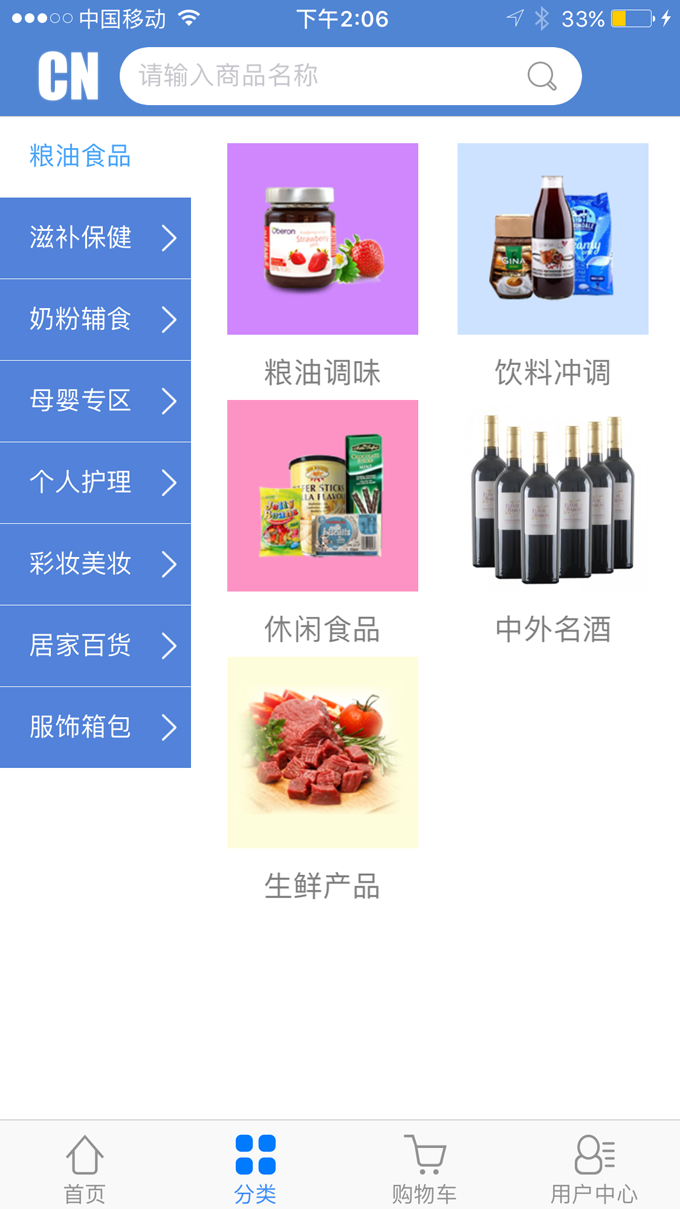680x1209 pixels.
Task: View the 休闲食品 subcategory
Action: point(322,496)
